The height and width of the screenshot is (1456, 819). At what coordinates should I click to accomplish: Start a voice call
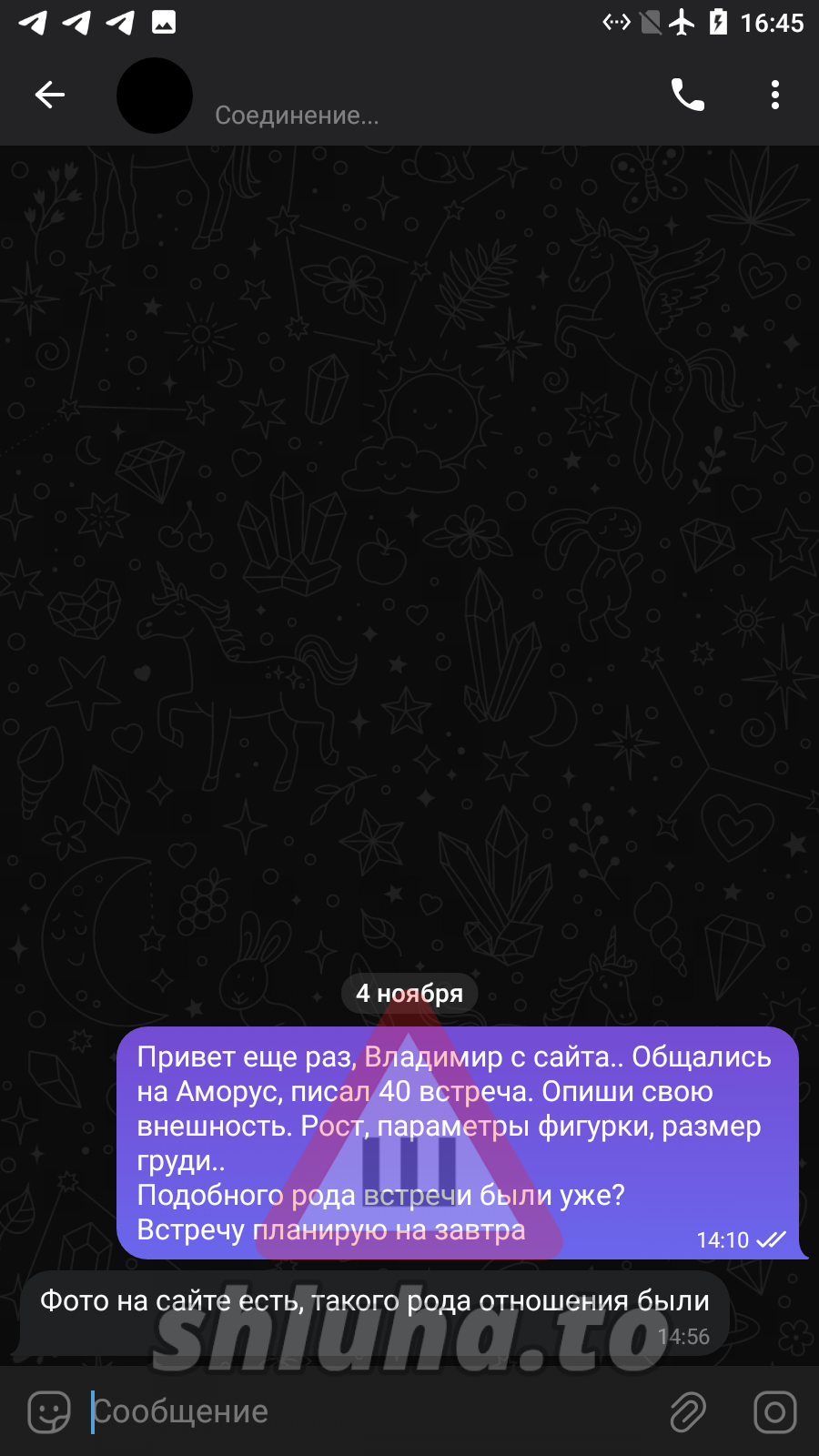[x=688, y=95]
